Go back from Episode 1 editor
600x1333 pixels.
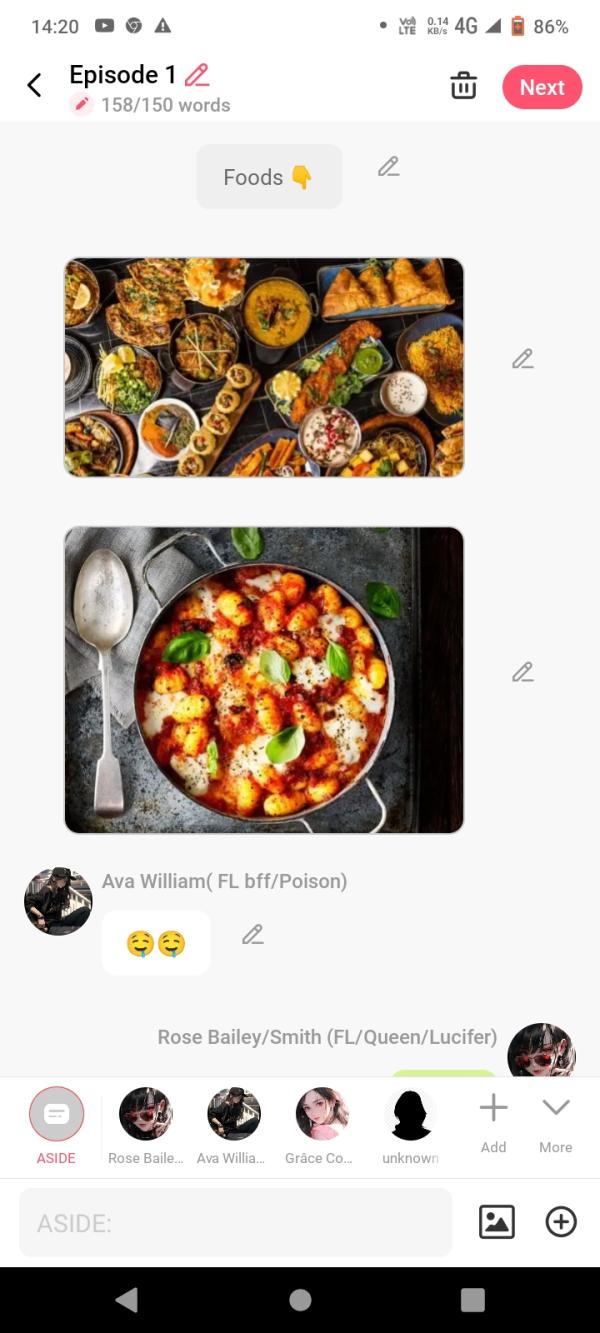[x=34, y=86]
